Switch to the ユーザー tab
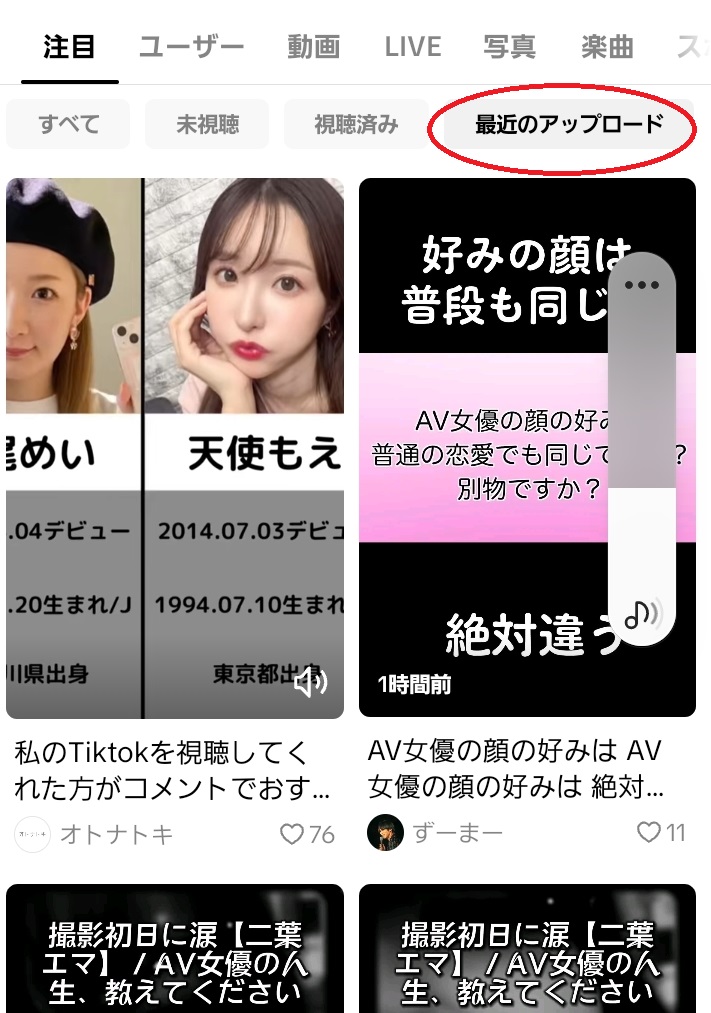711x1013 pixels. coord(191,47)
